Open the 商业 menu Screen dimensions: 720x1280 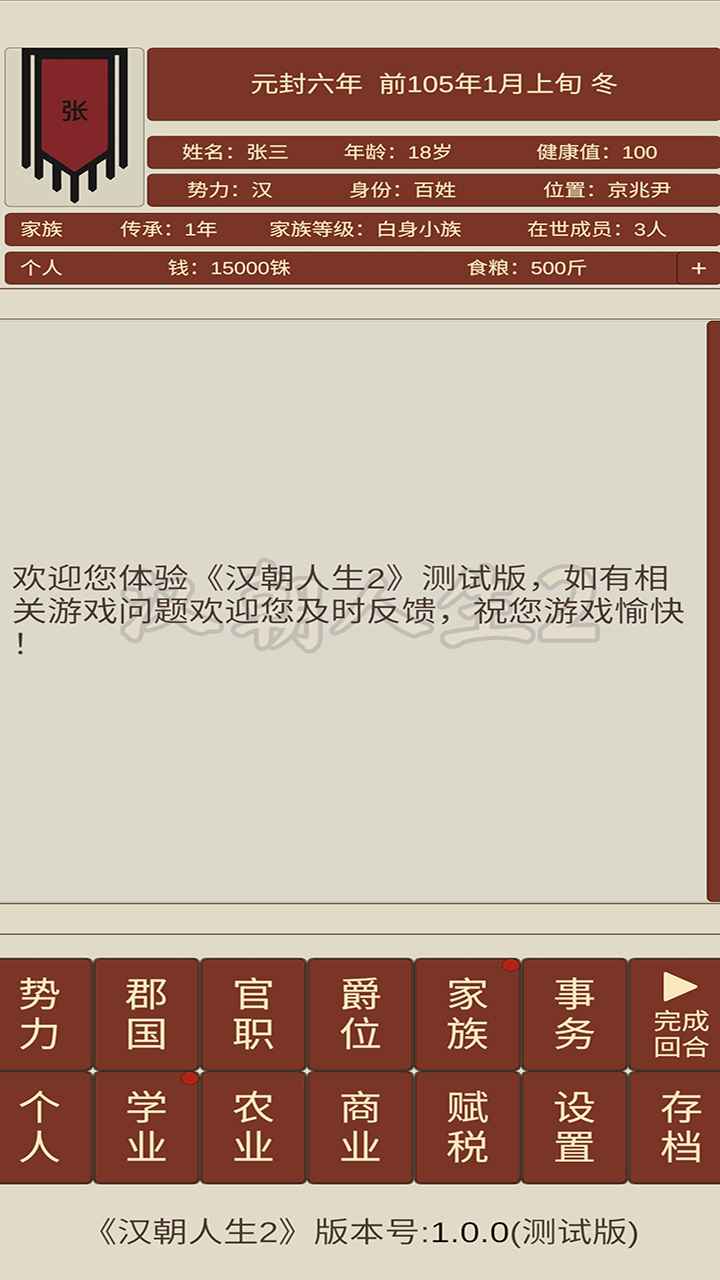[x=360, y=1127]
